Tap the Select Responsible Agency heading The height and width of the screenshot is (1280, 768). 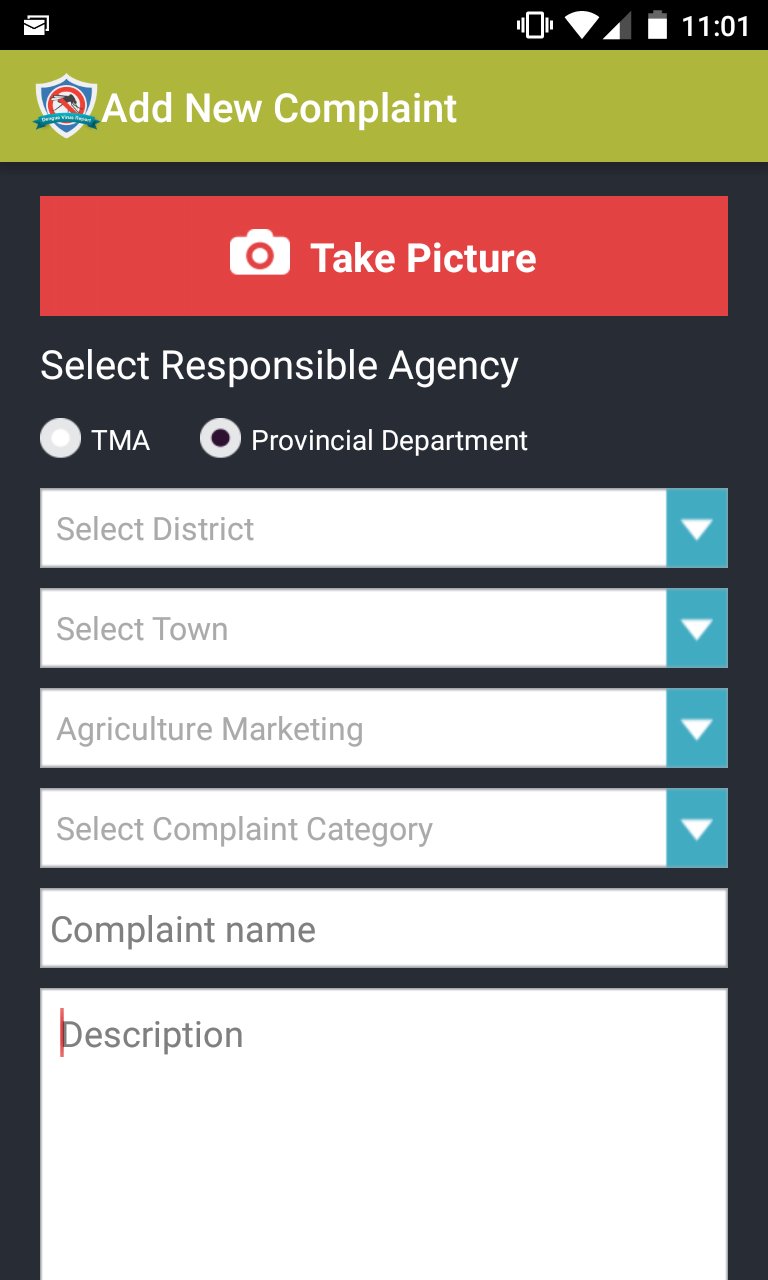[277, 365]
